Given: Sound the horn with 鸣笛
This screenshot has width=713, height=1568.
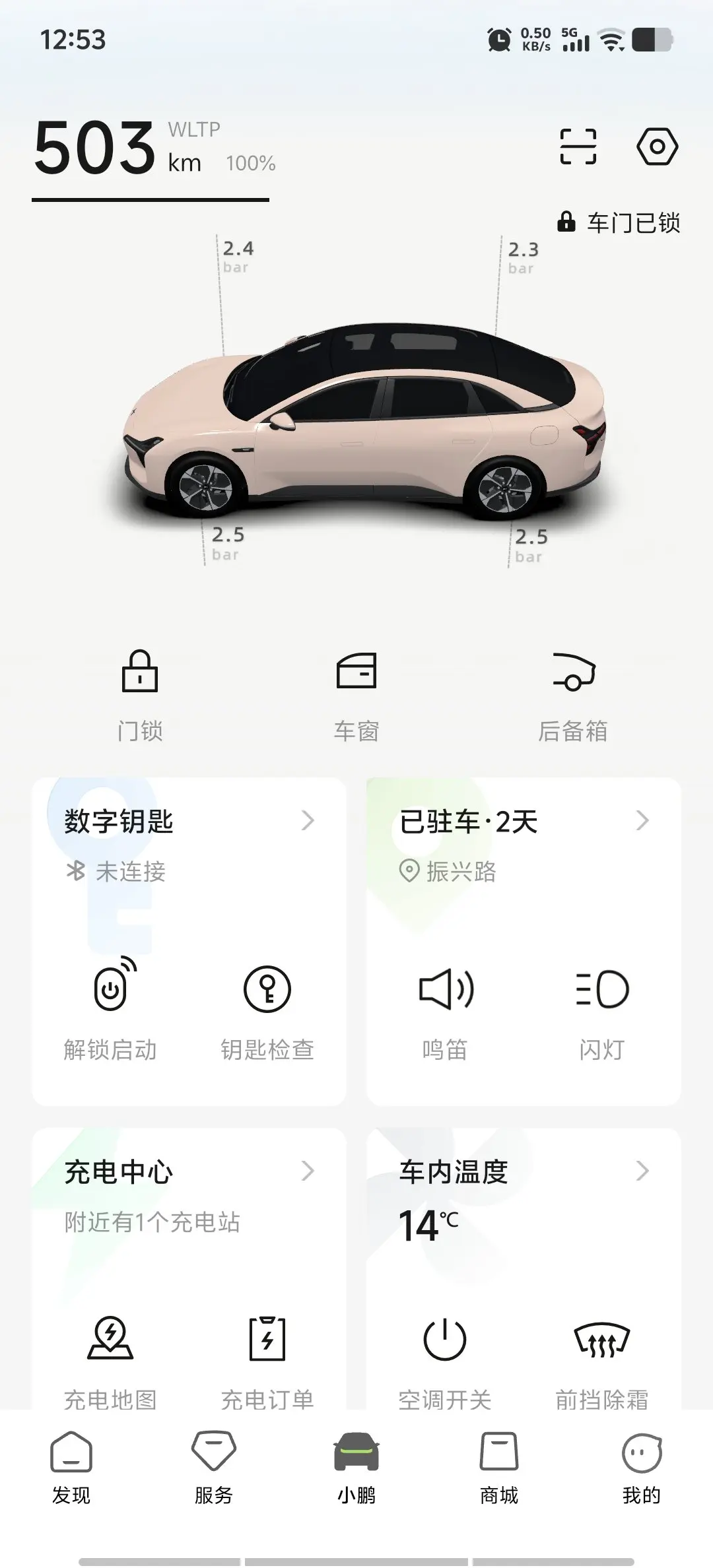Looking at the screenshot, I should click(x=446, y=1010).
